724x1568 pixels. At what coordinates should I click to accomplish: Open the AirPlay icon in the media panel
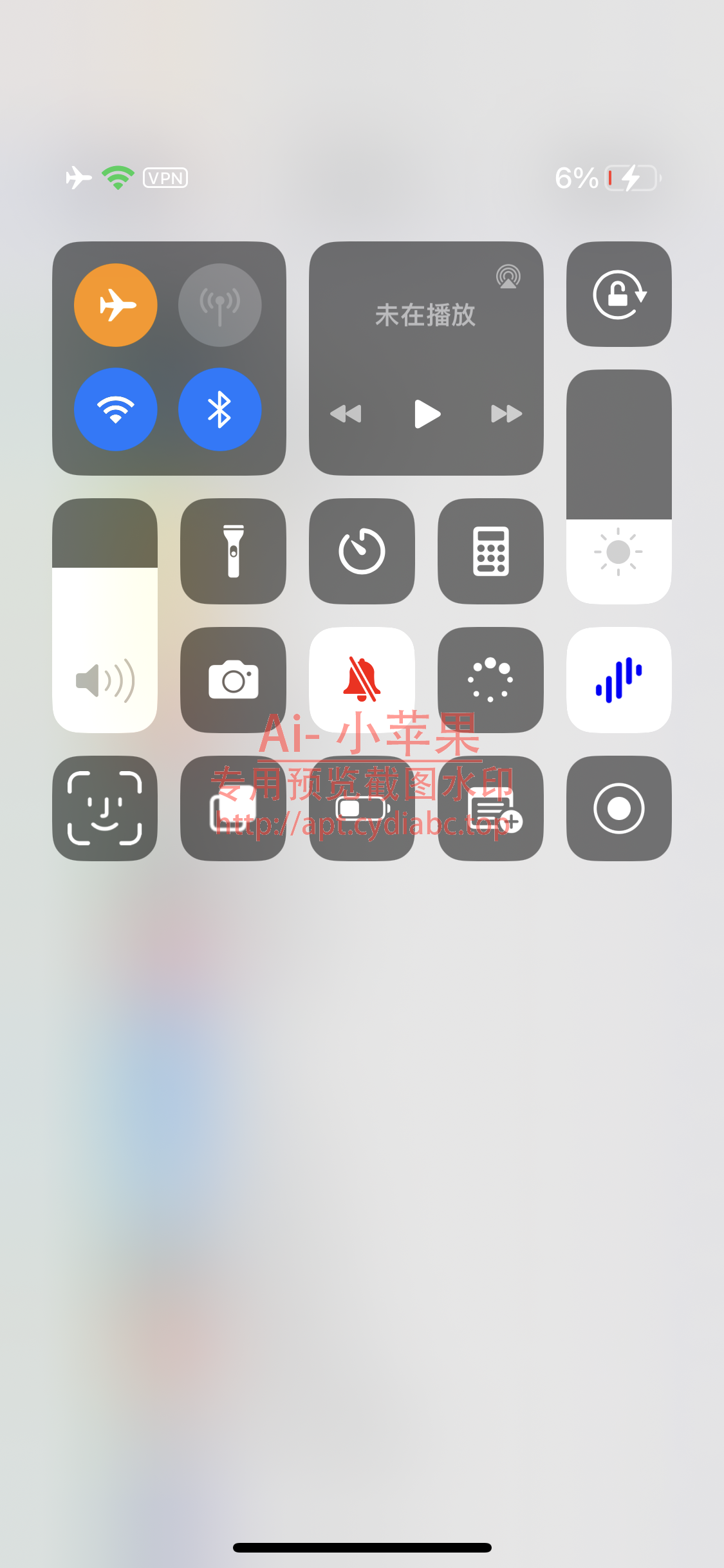click(x=508, y=277)
